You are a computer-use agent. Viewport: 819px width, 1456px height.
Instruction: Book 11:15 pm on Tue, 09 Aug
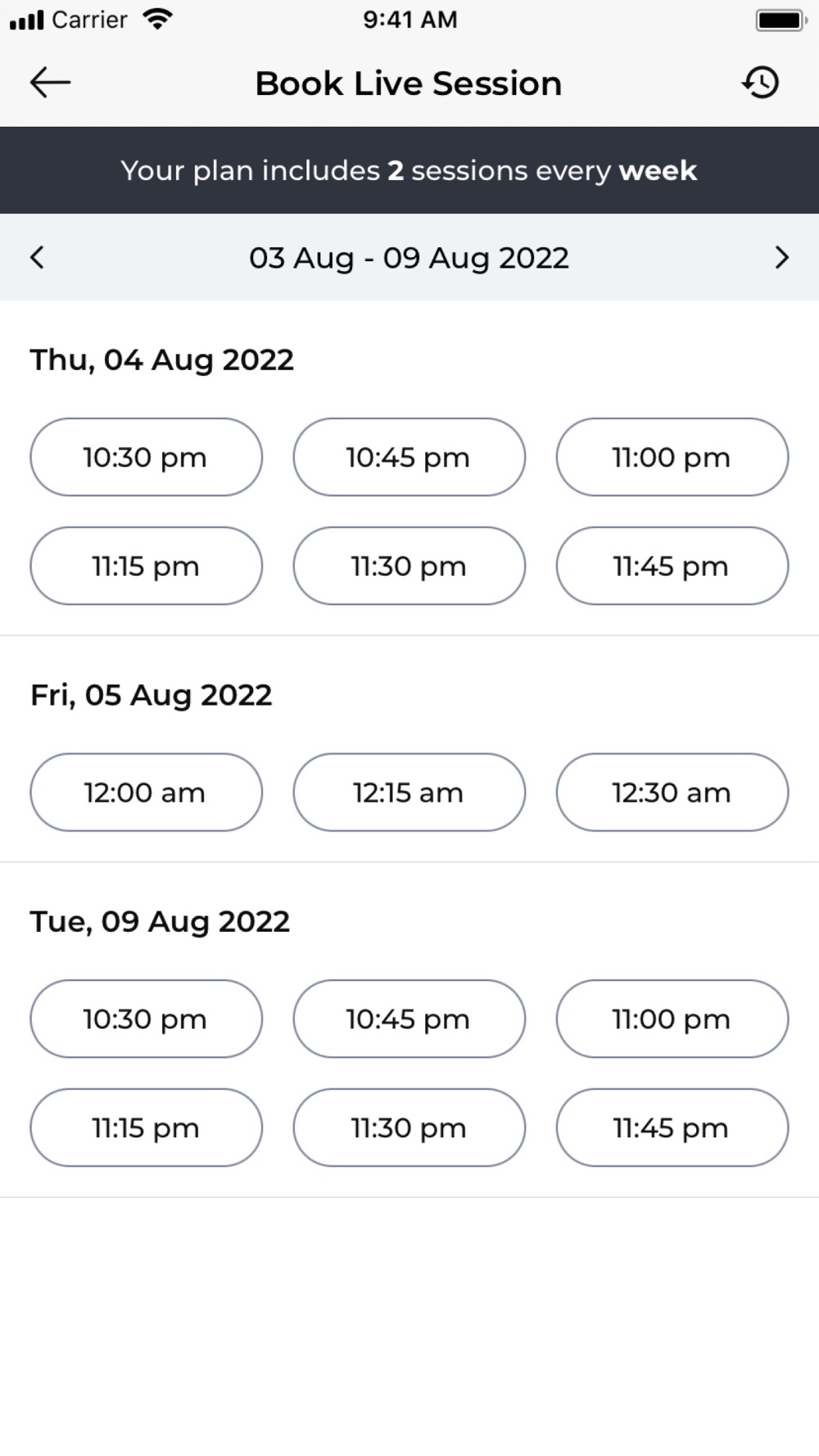click(147, 1128)
